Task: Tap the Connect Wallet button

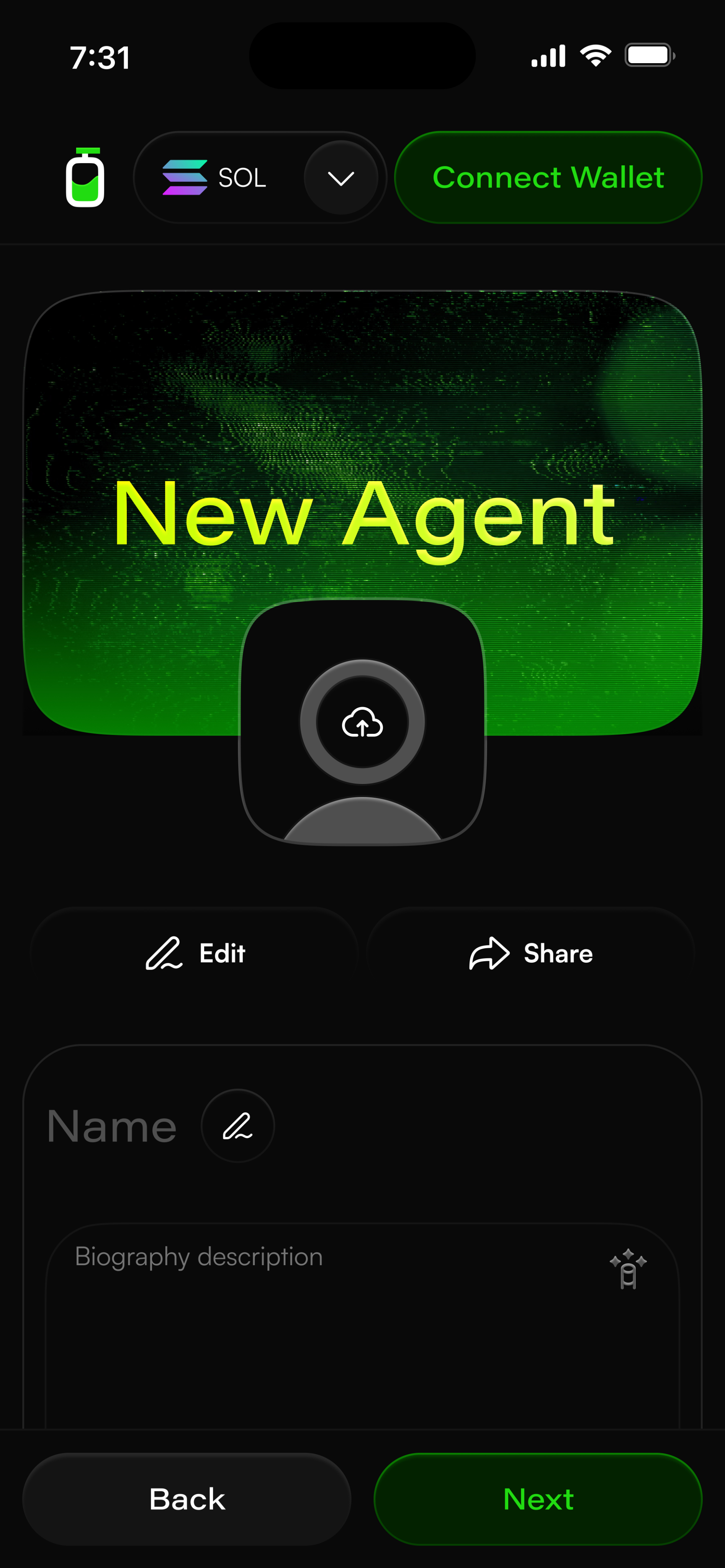Action: point(548,178)
